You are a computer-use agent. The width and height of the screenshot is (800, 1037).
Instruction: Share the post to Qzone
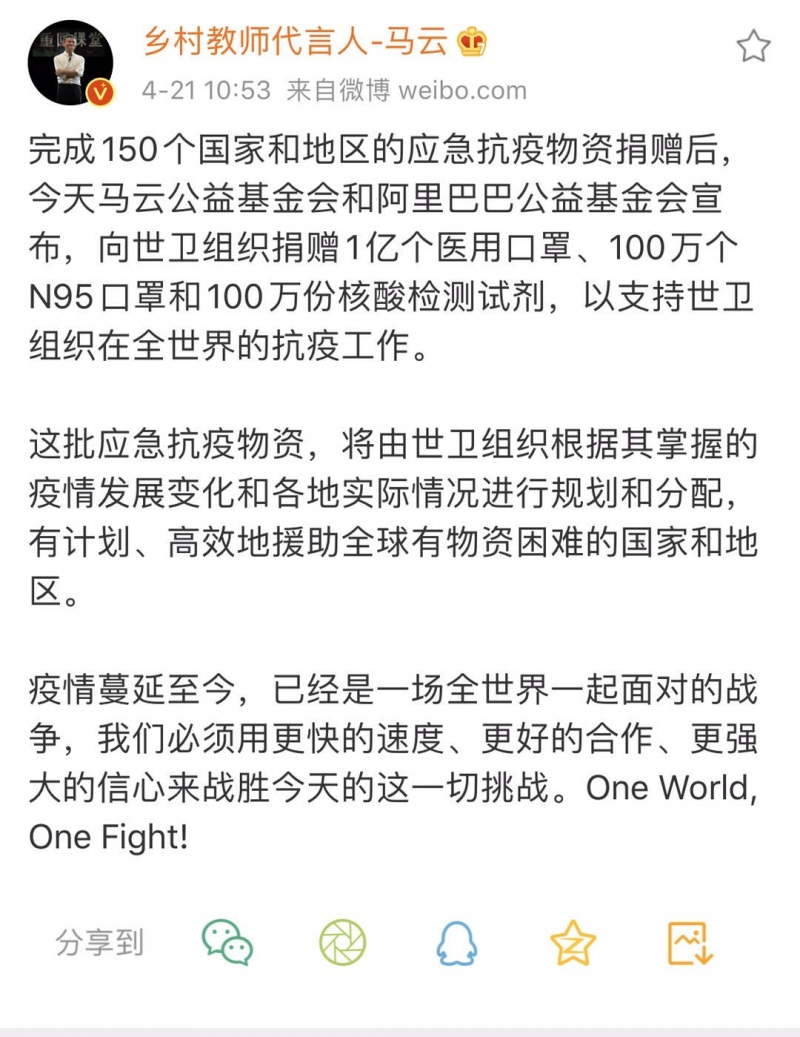(x=573, y=942)
